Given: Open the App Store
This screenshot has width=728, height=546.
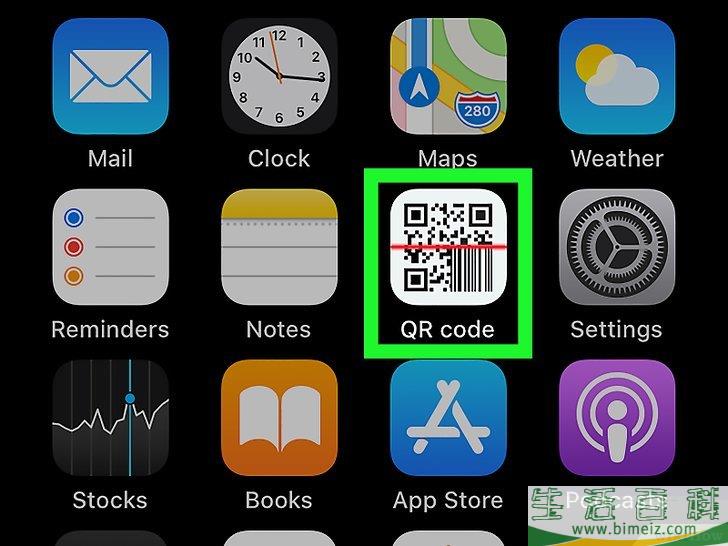Looking at the screenshot, I should 447,418.
